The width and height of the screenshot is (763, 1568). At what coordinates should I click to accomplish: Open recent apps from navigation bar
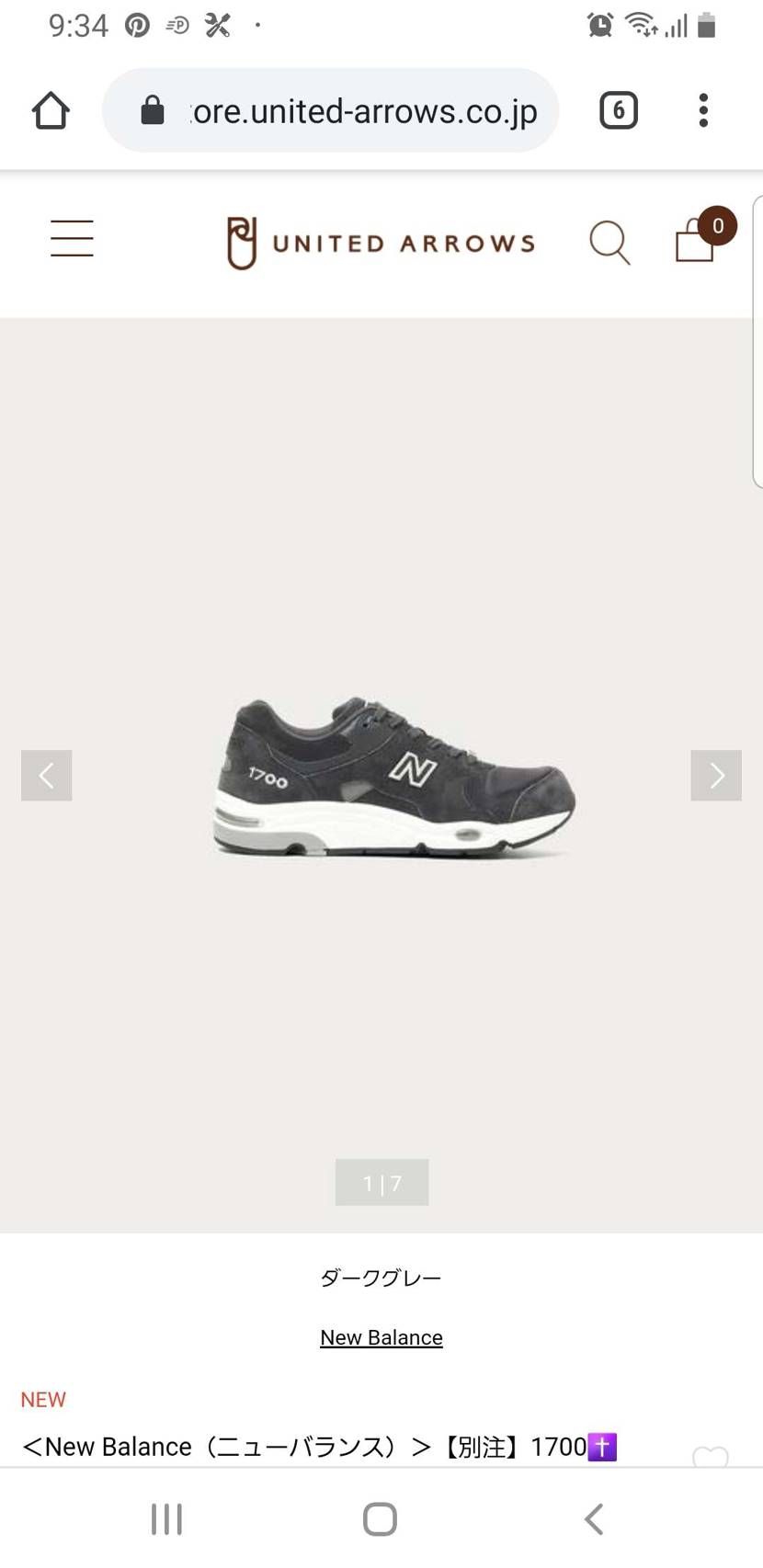166,1519
